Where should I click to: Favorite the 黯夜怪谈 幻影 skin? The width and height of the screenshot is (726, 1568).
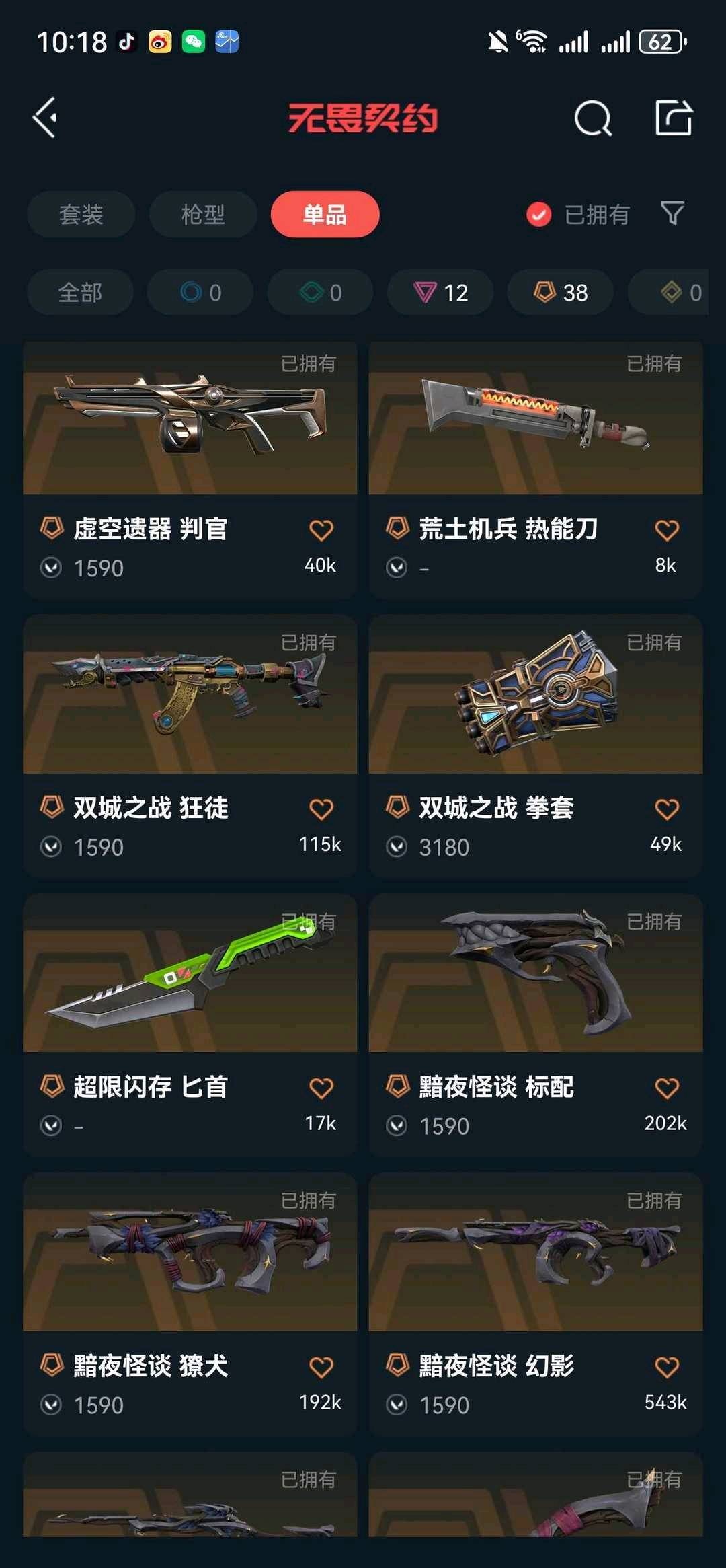coord(667,1367)
